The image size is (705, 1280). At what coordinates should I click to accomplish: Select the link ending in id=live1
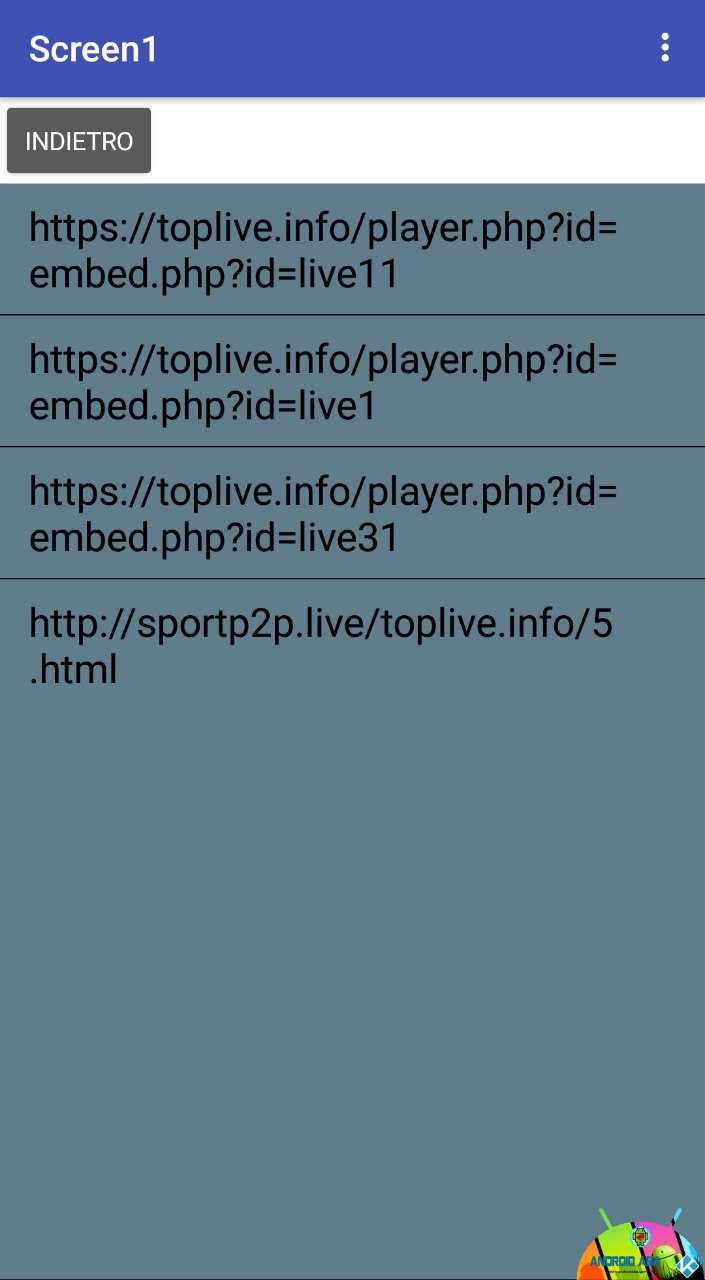click(352, 381)
